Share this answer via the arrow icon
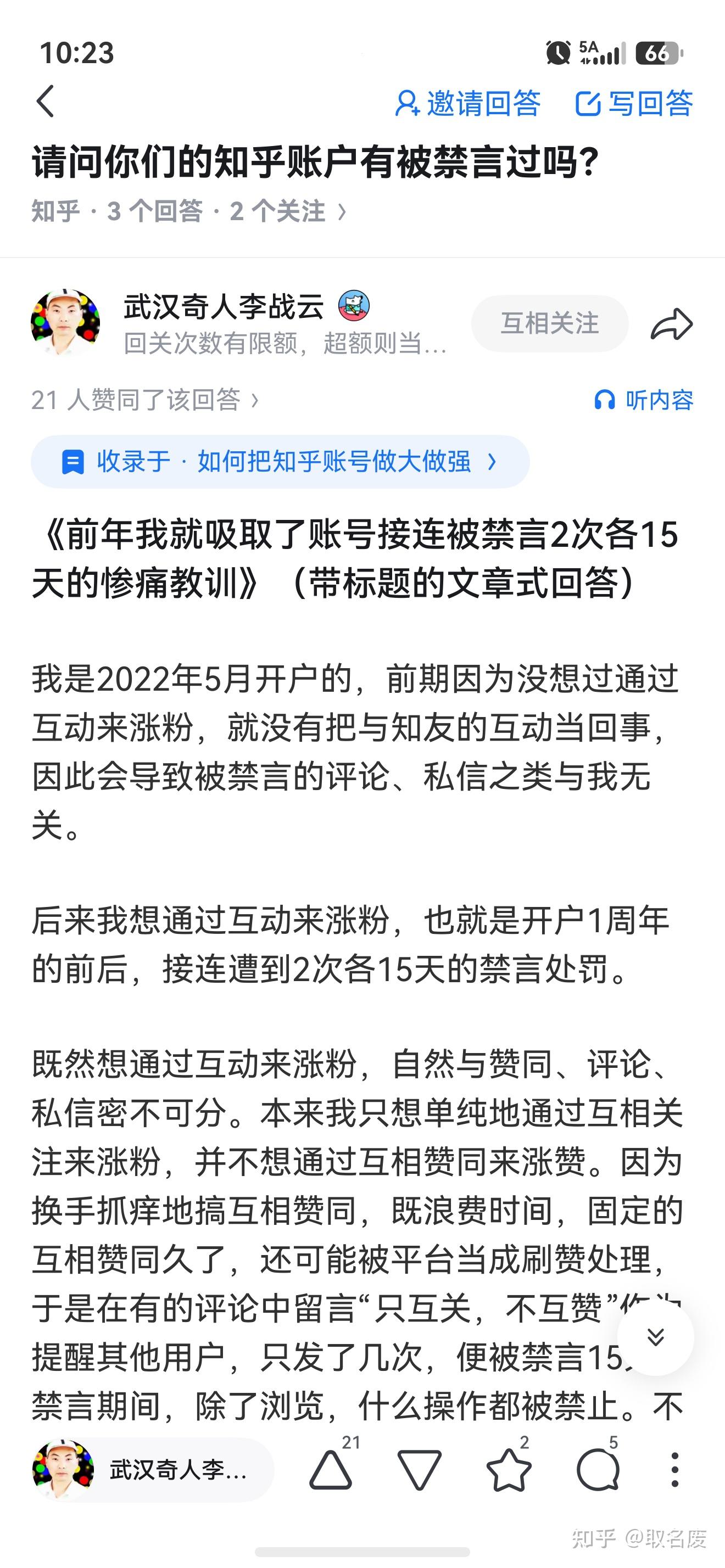 (671, 324)
